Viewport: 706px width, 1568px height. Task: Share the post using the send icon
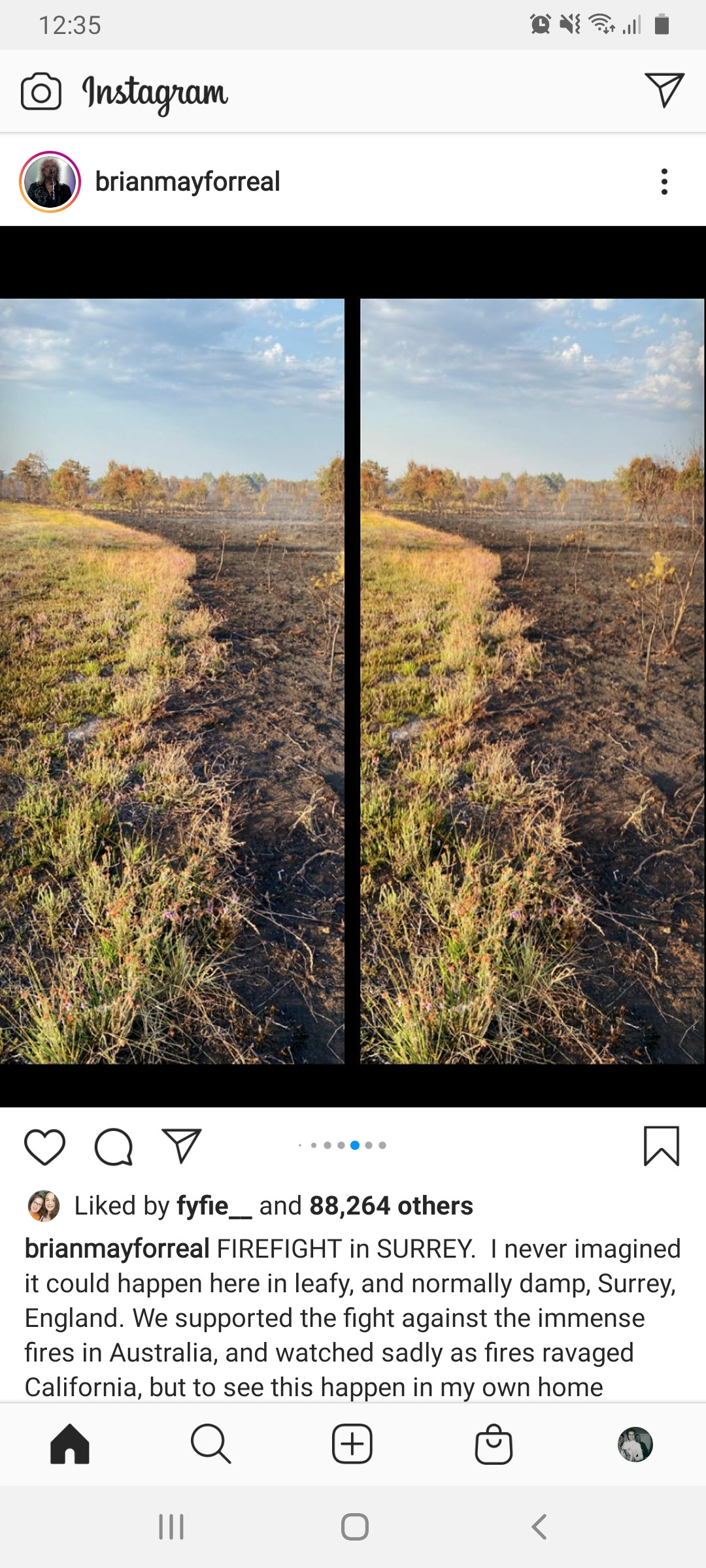coord(183,1145)
